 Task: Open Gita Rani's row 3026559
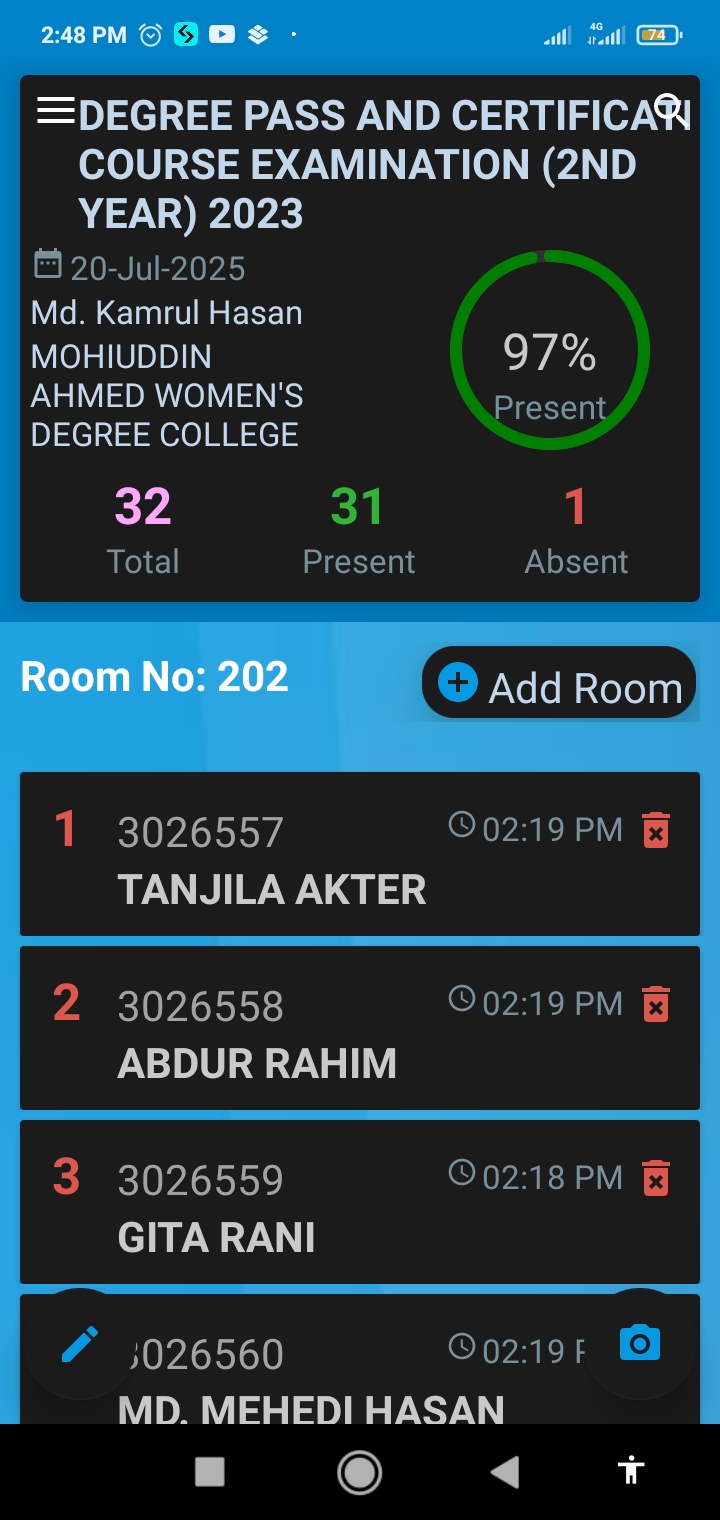[360, 1202]
